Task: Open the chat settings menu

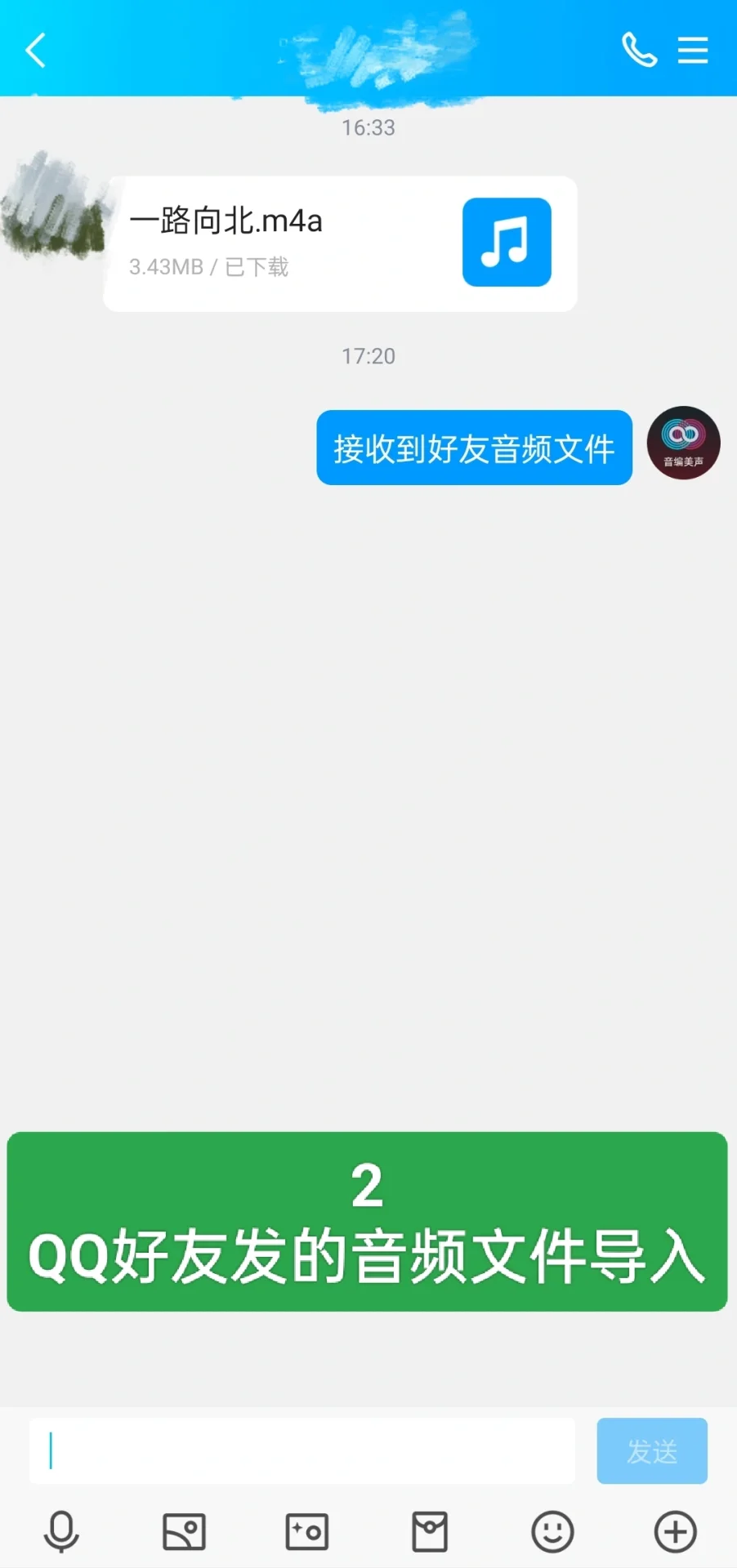Action: (x=692, y=51)
